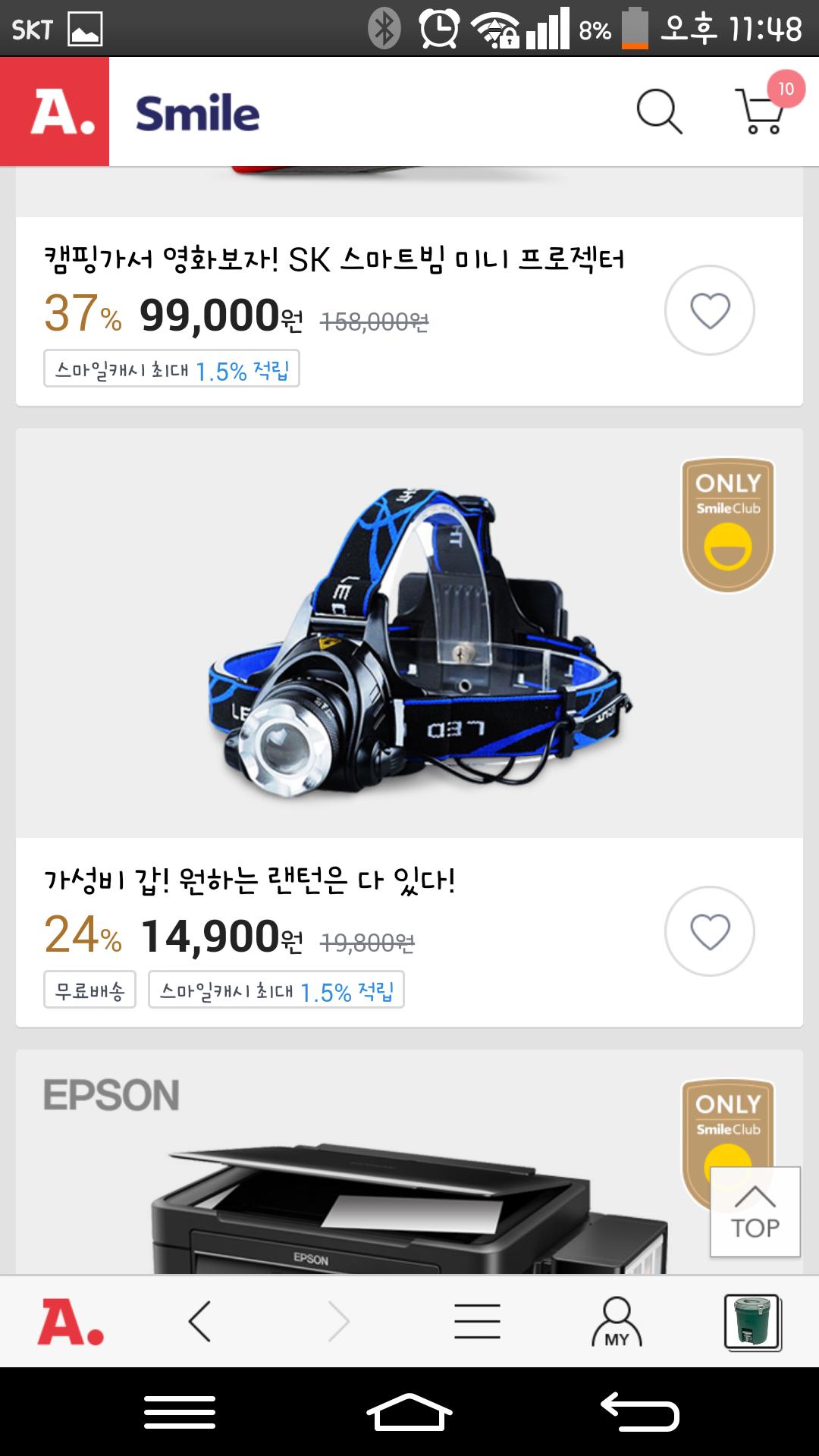Open the LED headlamp lantern deal

click(409, 633)
